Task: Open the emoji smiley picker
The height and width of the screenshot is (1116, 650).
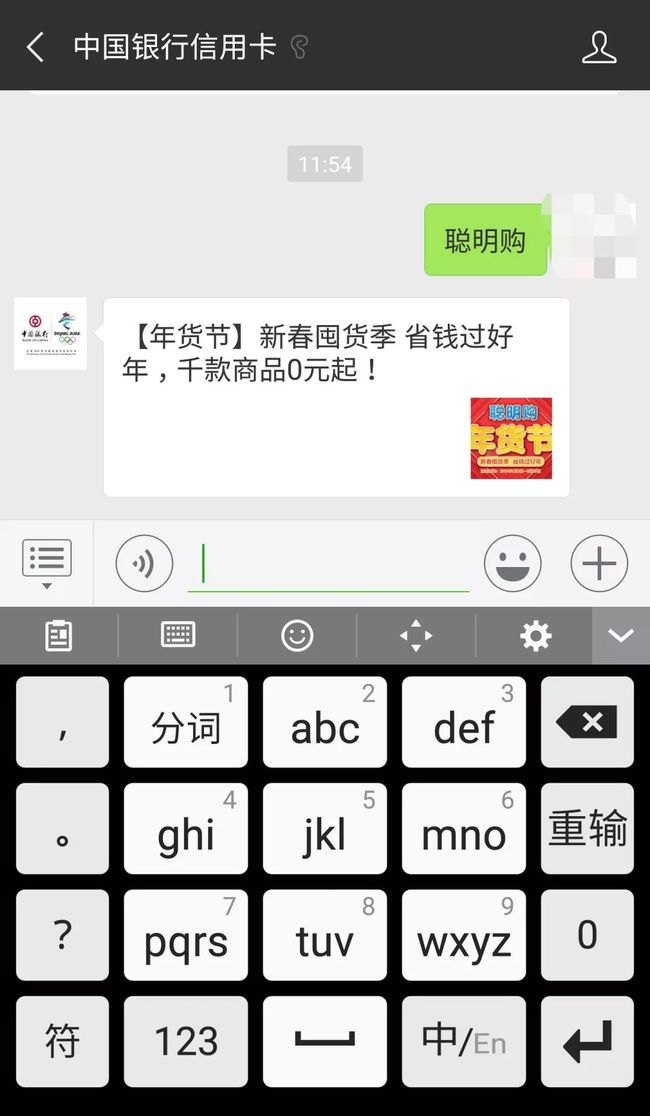Action: tap(513, 564)
